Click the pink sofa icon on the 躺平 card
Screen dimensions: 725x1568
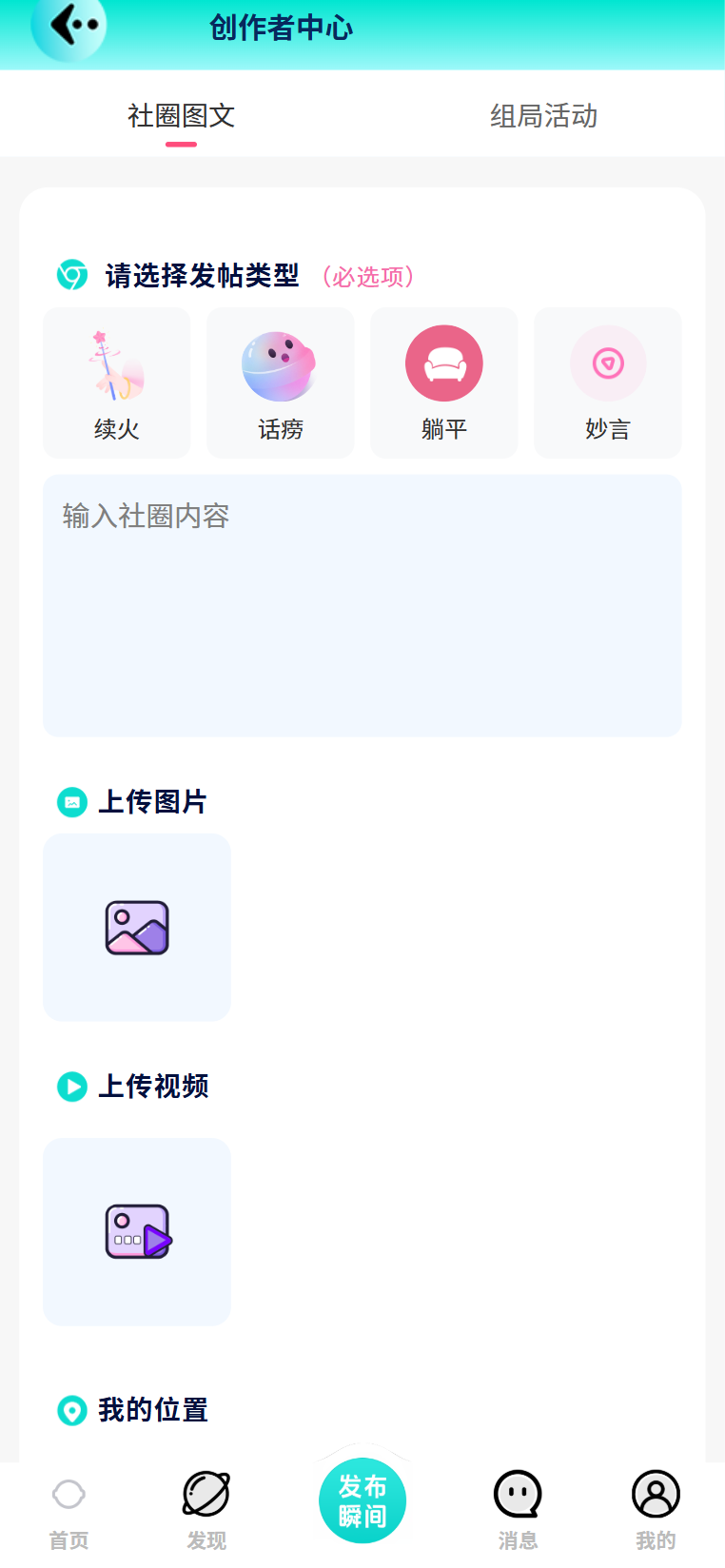(443, 363)
